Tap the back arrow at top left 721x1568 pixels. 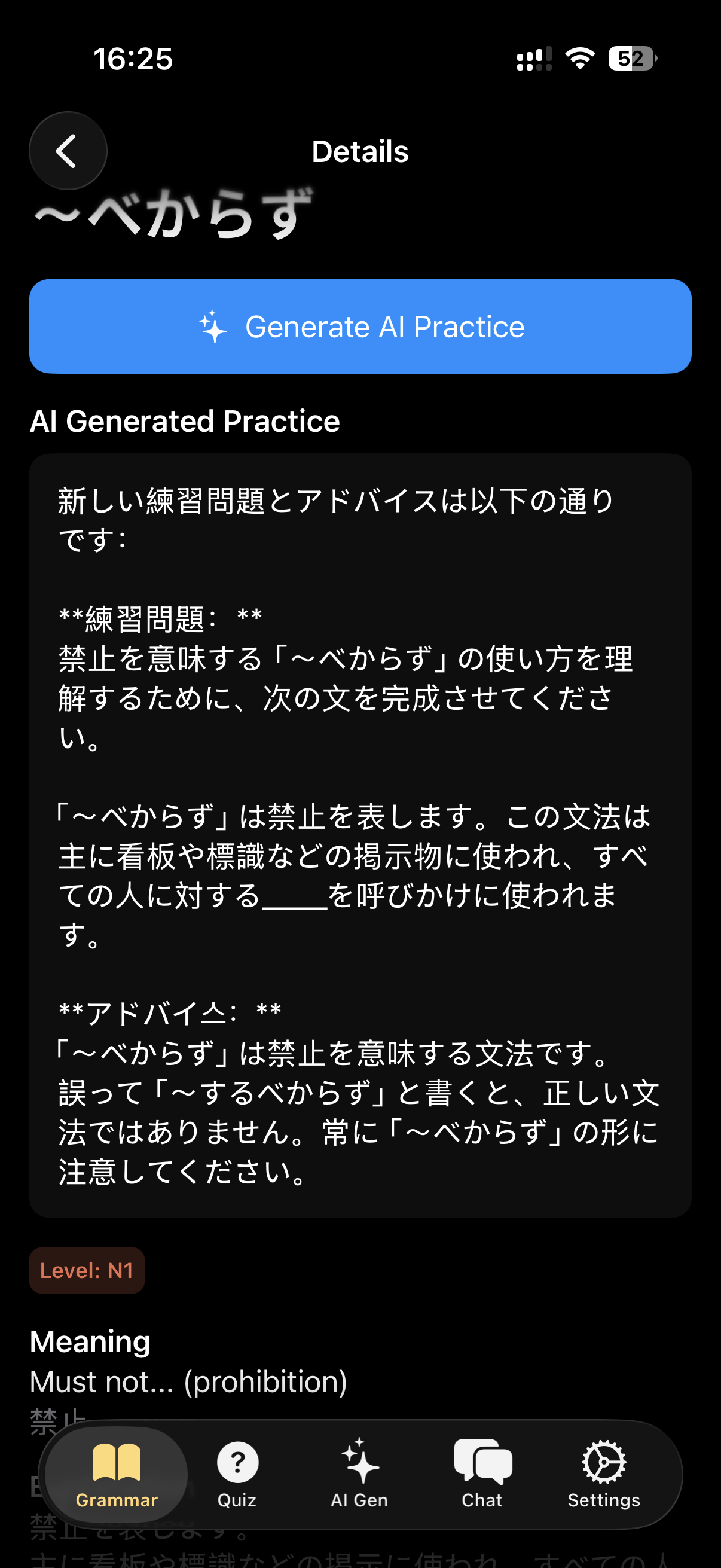click(x=67, y=150)
